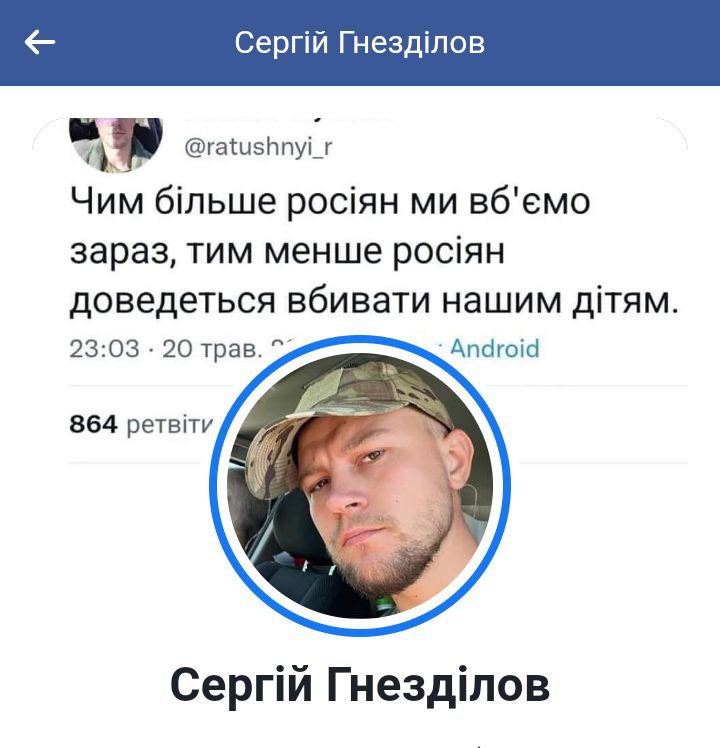Open Сергій Гнезділов's round profile picture

click(x=360, y=486)
